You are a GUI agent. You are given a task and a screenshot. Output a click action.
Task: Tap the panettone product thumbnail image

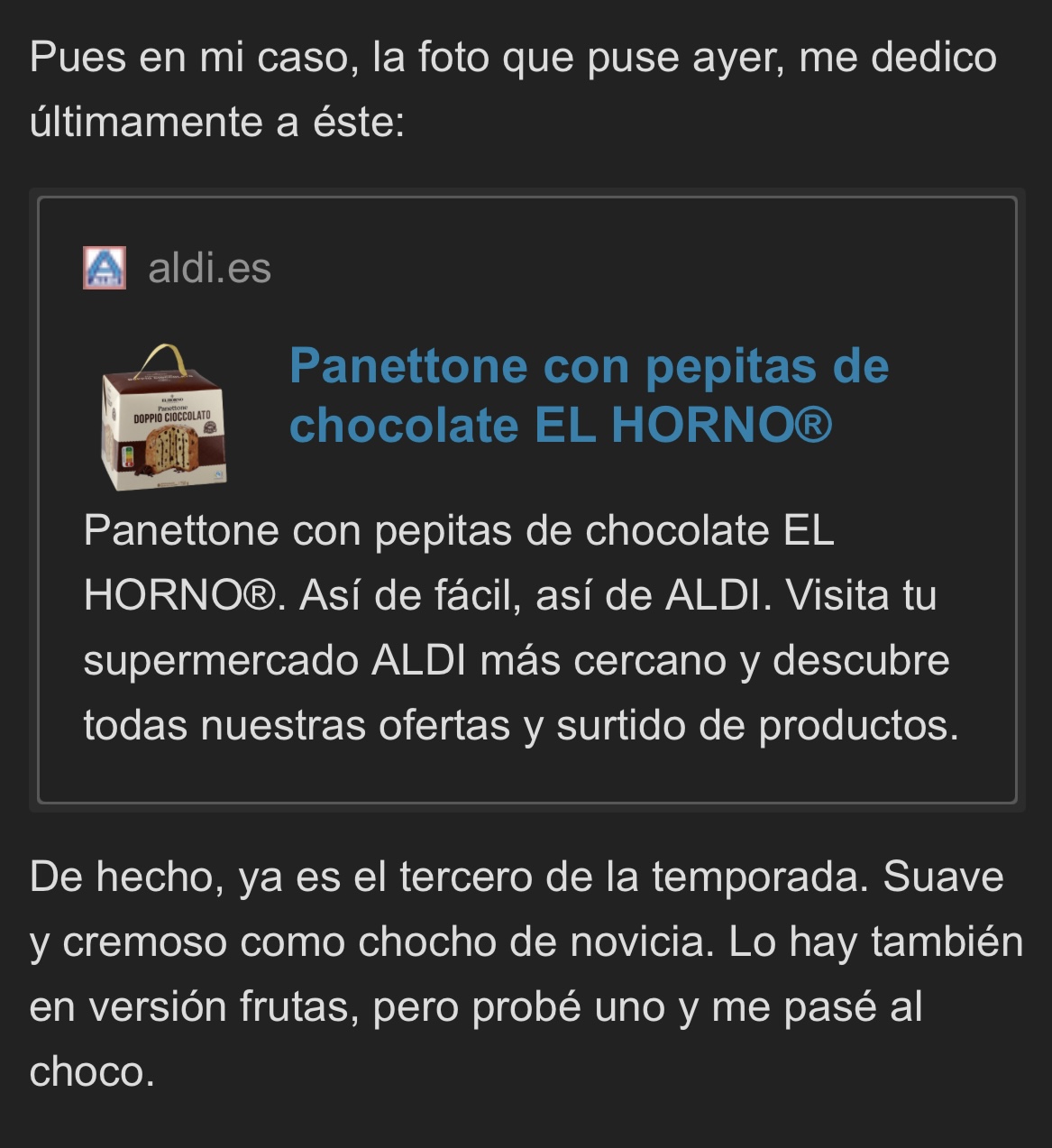pos(164,418)
